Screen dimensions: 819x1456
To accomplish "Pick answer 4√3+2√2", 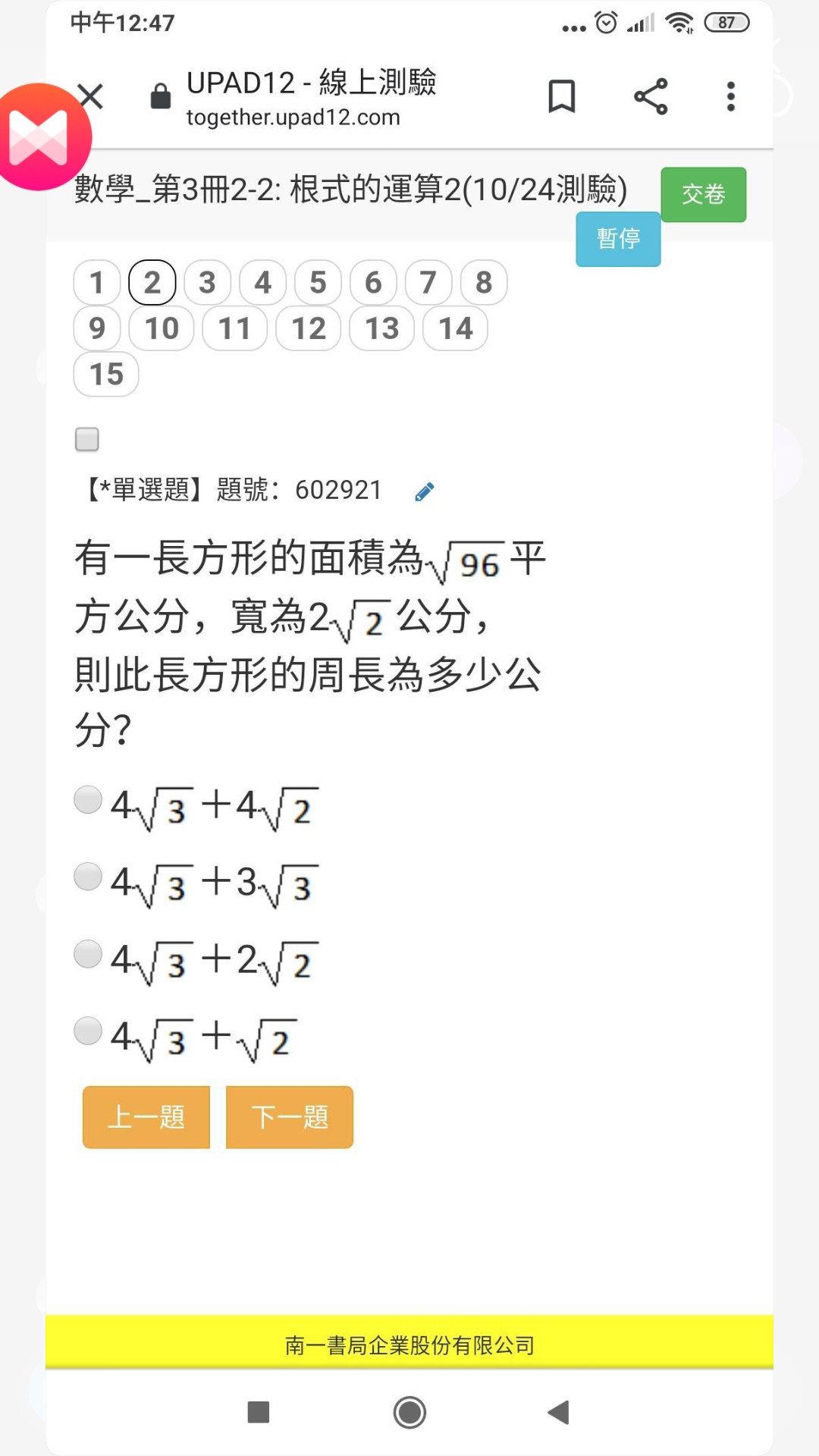I will click(x=88, y=954).
